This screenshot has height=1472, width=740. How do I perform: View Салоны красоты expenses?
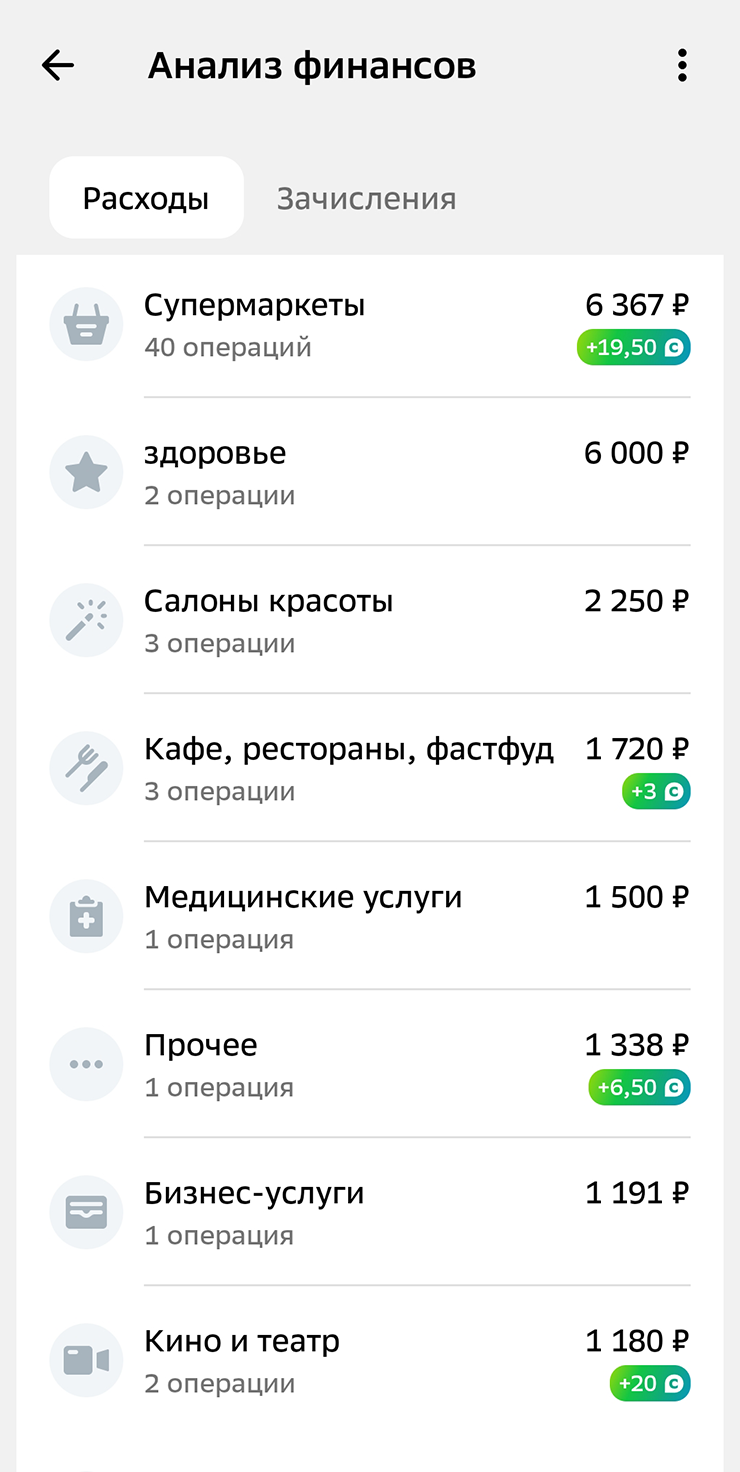[370, 620]
